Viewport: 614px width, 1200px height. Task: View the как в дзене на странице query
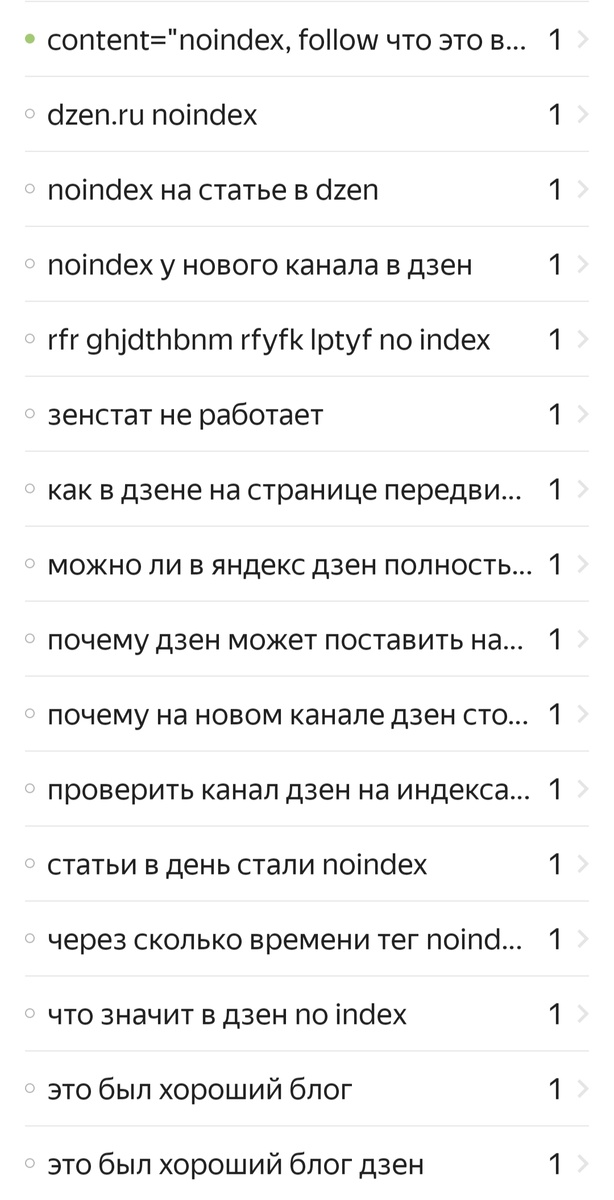pos(286,490)
